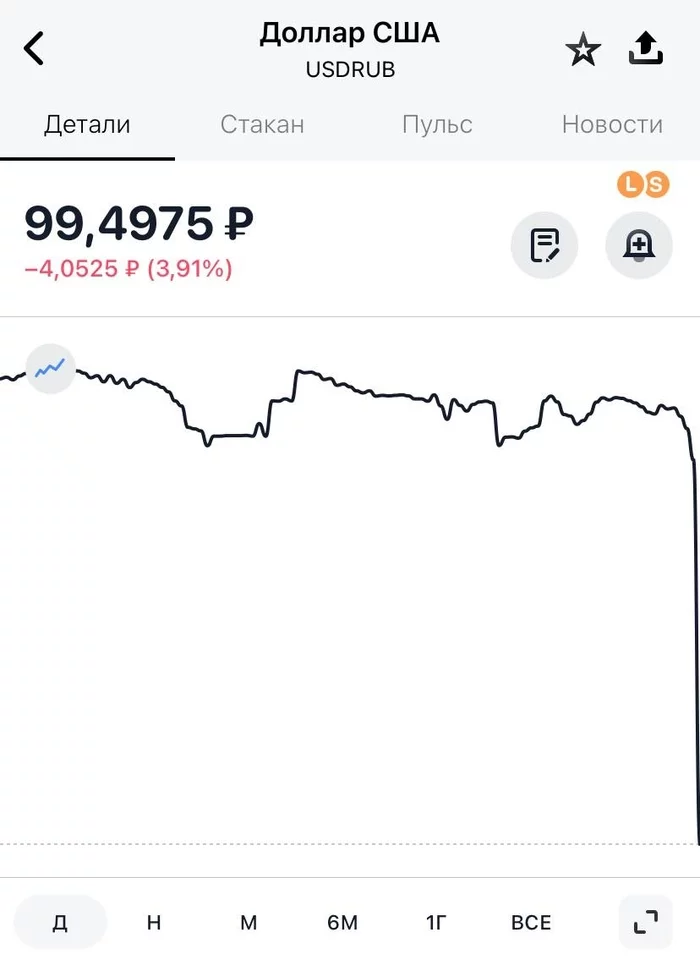Add USDRUB to favorites with star
Viewport: 700px width, 960px height.
[582, 49]
